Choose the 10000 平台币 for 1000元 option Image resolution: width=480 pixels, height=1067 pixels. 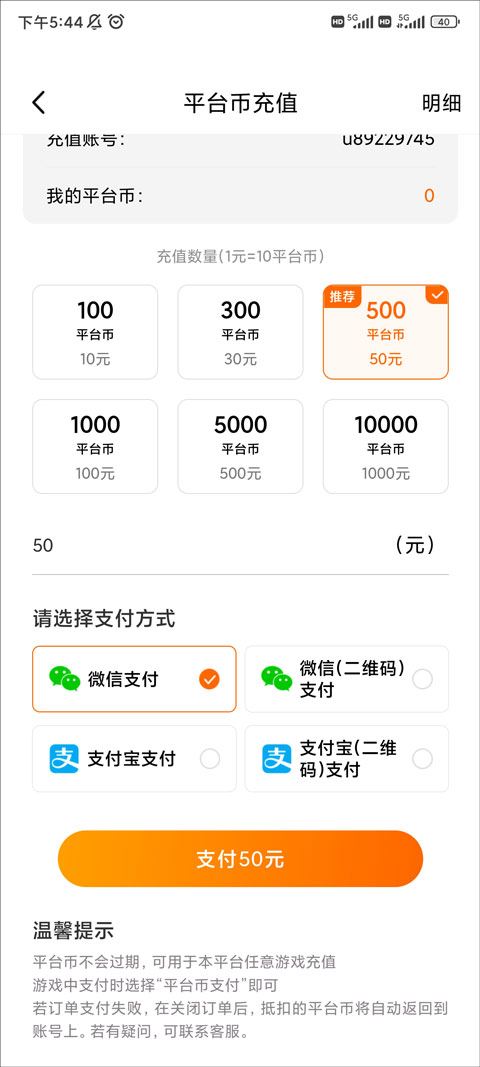(x=386, y=446)
